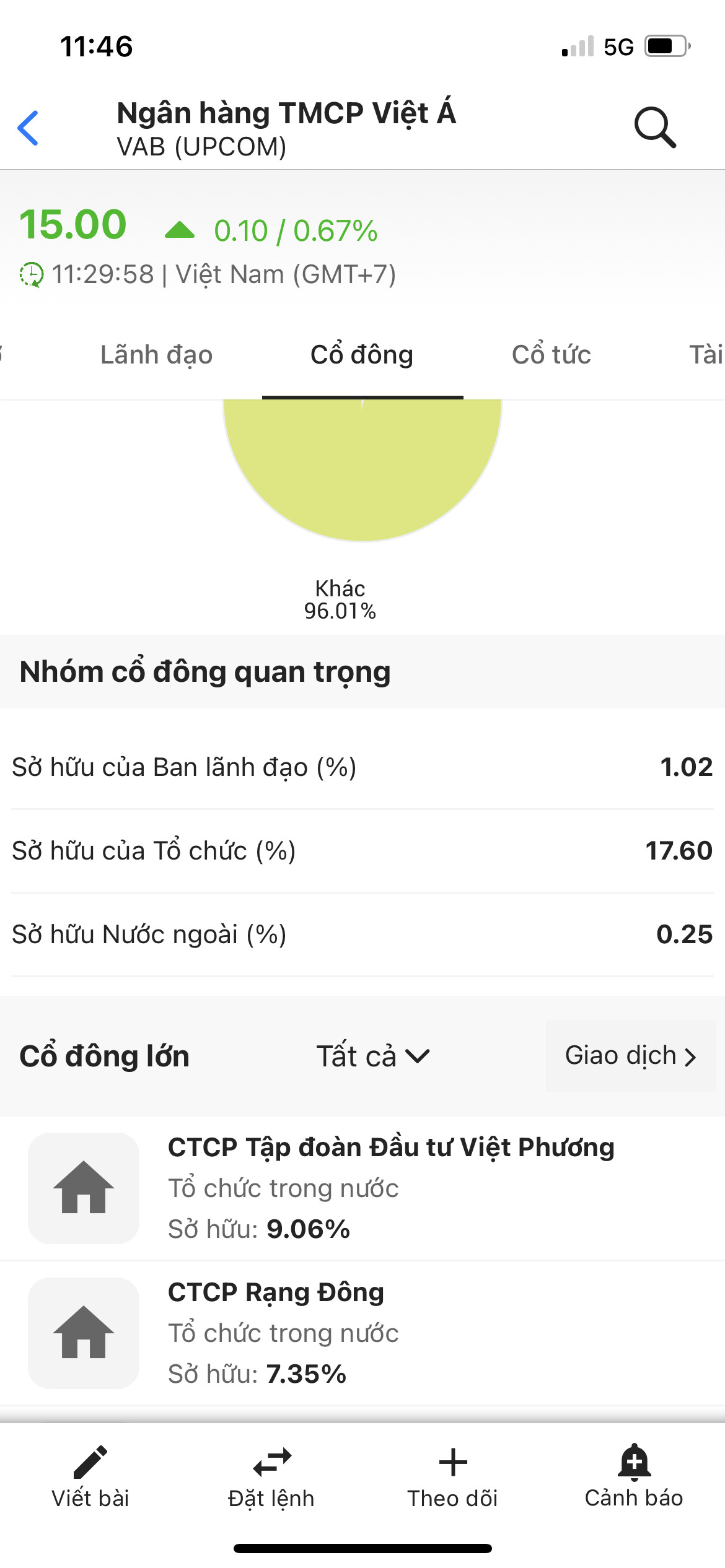Open CTCP Rạng Đông shareholder row
Image resolution: width=725 pixels, height=1568 pixels.
pos(362,1333)
